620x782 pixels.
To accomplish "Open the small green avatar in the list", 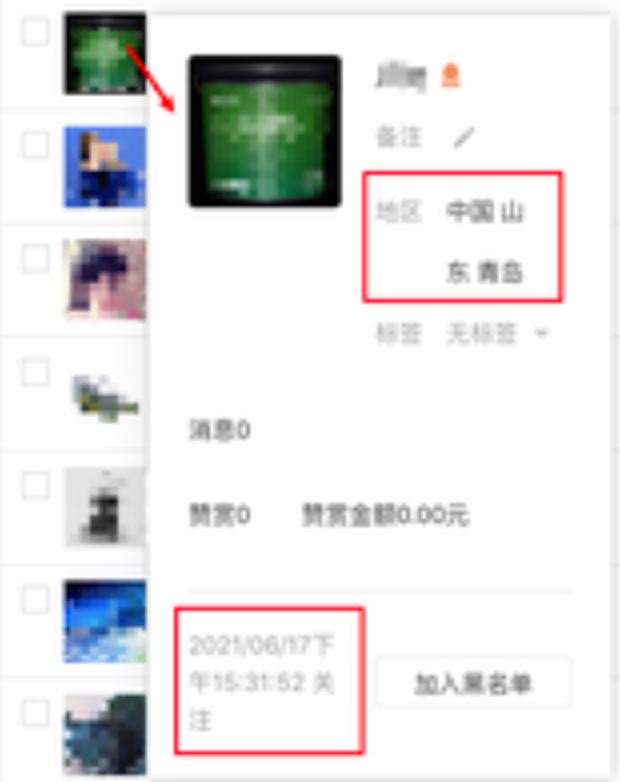I will [x=103, y=53].
